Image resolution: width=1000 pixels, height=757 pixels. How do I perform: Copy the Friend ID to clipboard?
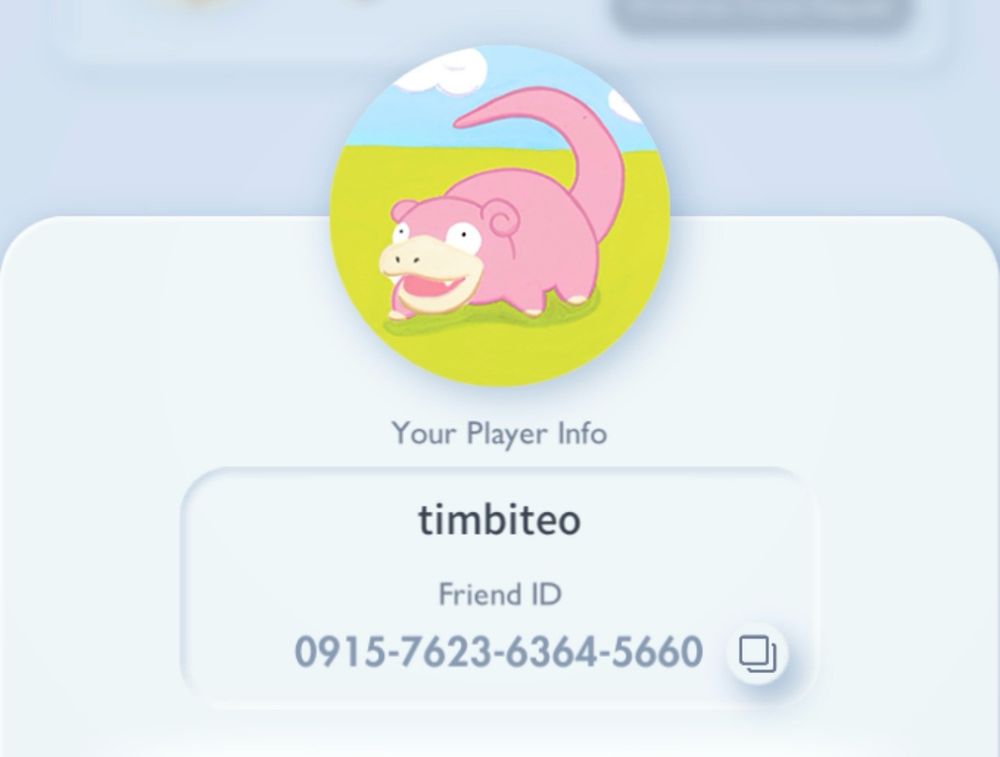757,654
